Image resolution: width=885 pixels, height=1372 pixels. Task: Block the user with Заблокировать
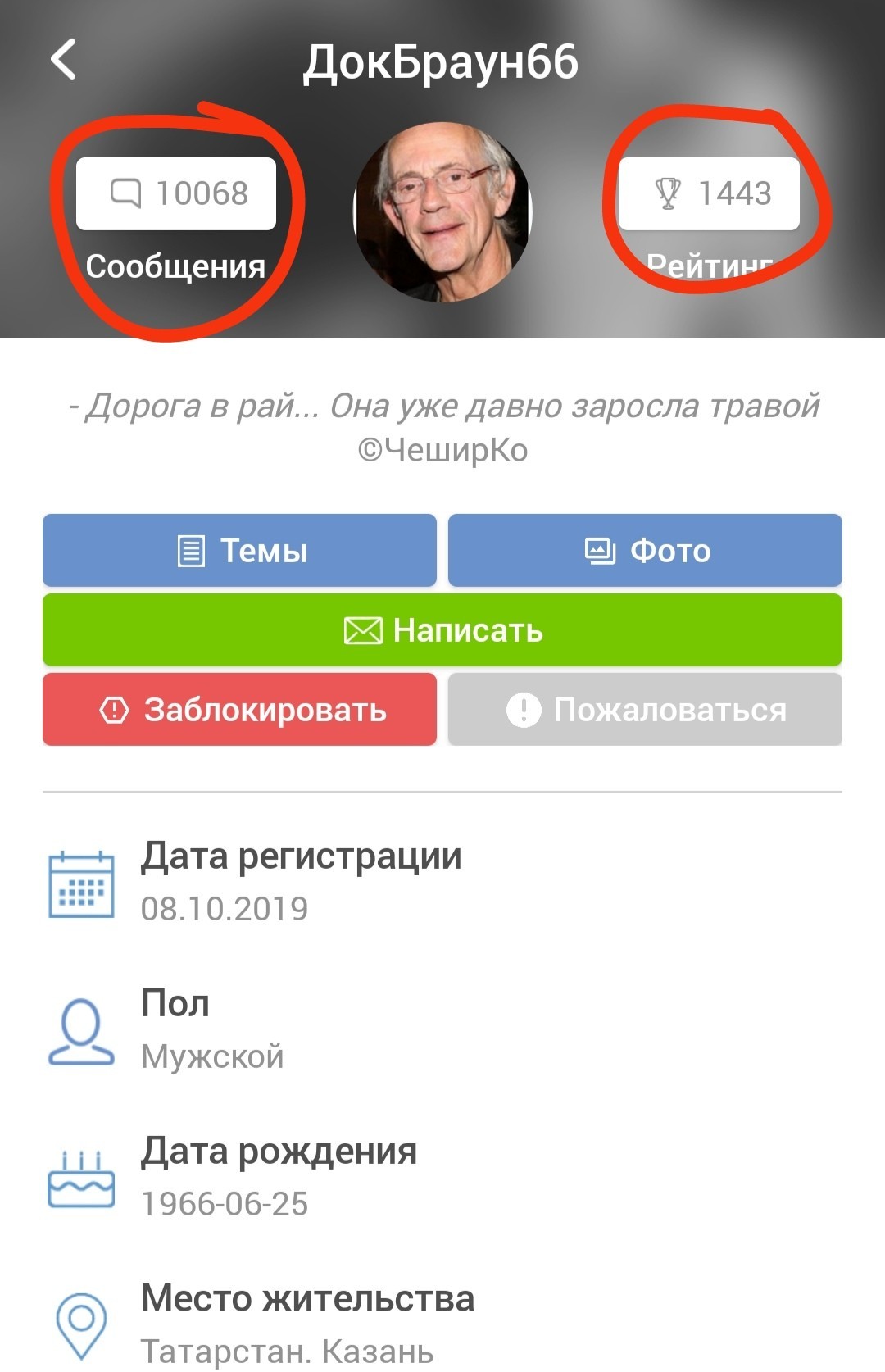click(239, 709)
